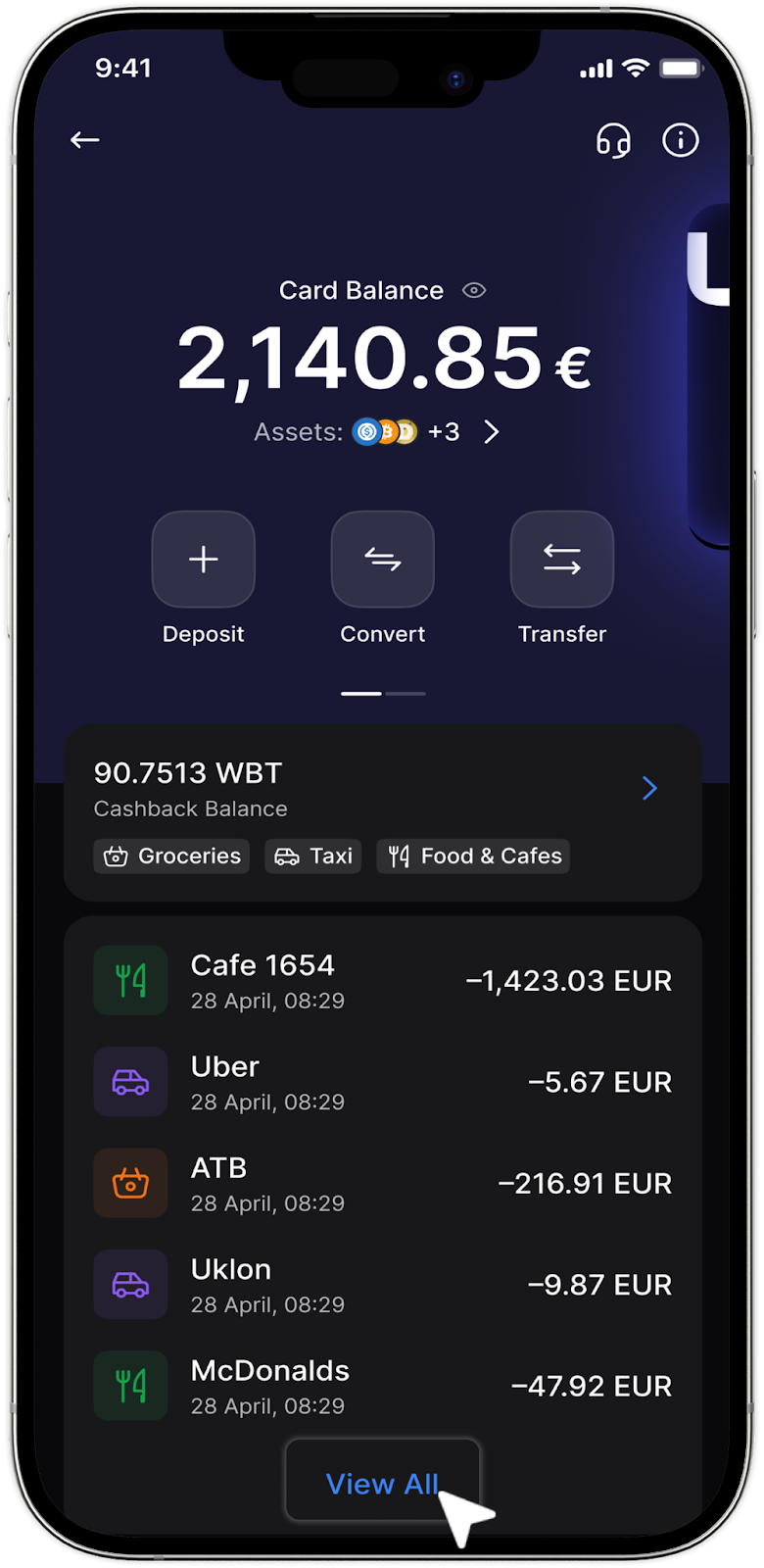
Task: Open support via the headset icon
Action: click(x=613, y=141)
